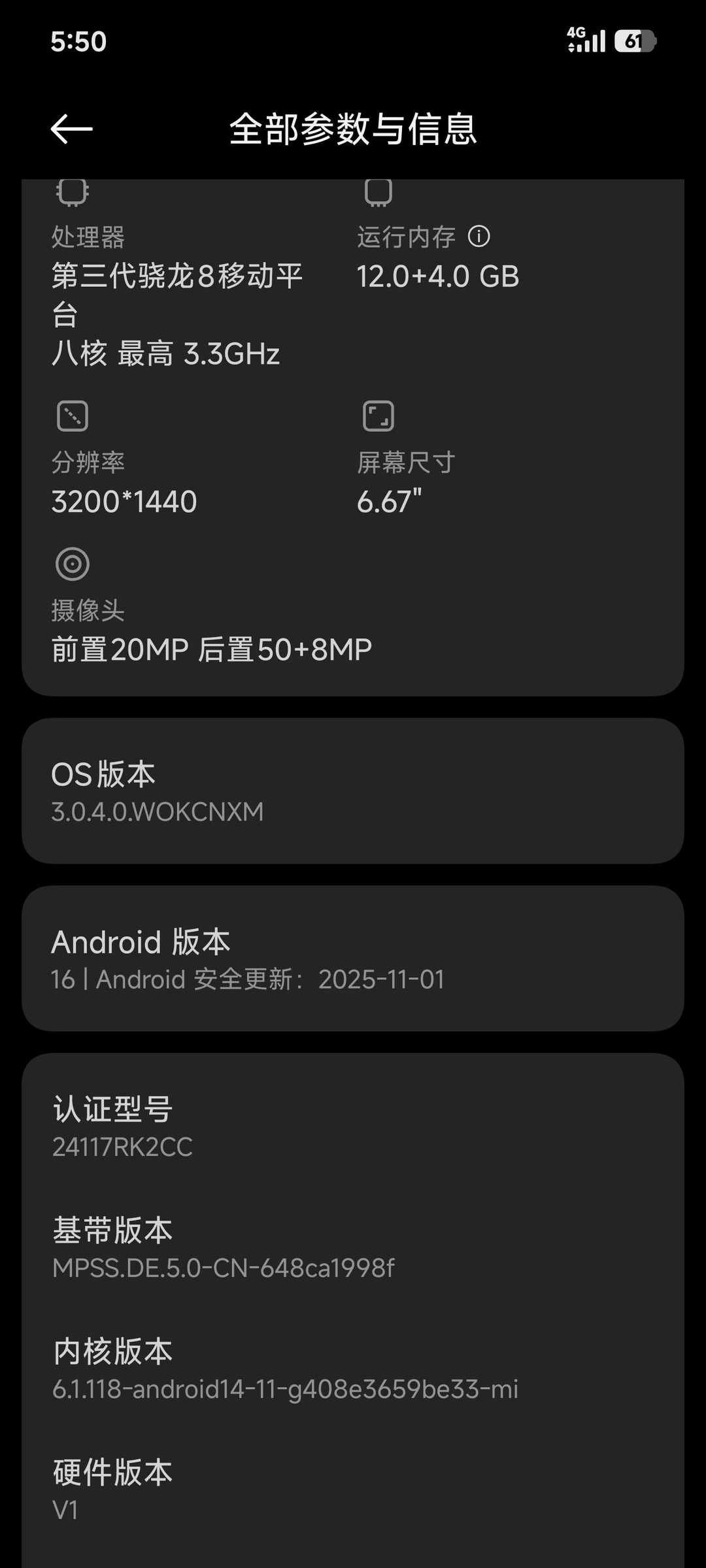Viewport: 706px width, 1568px height.
Task: Tap the camera spec text 前置20MP 后置50+8MP
Action: pos(211,648)
